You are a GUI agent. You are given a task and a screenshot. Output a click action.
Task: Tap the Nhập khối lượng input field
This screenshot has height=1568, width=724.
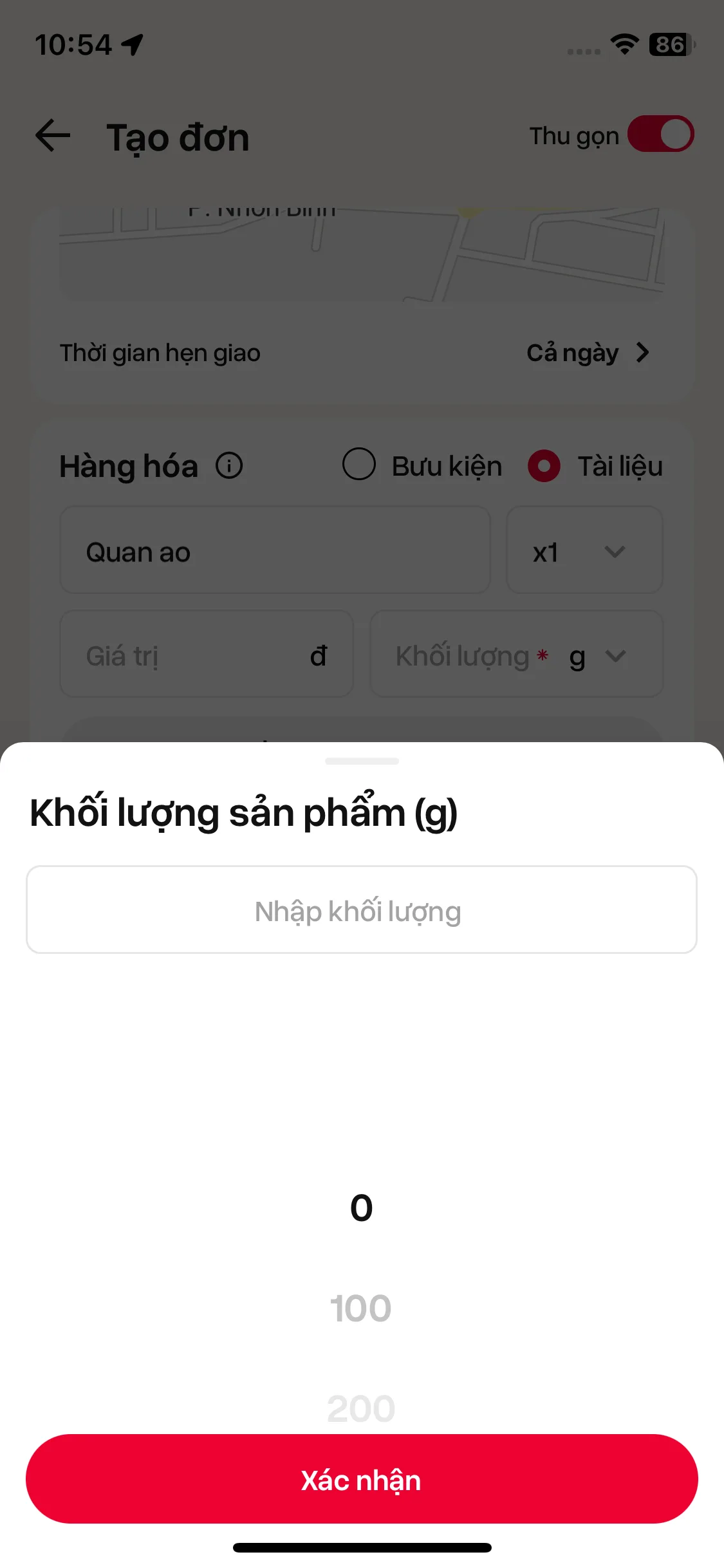[362, 910]
